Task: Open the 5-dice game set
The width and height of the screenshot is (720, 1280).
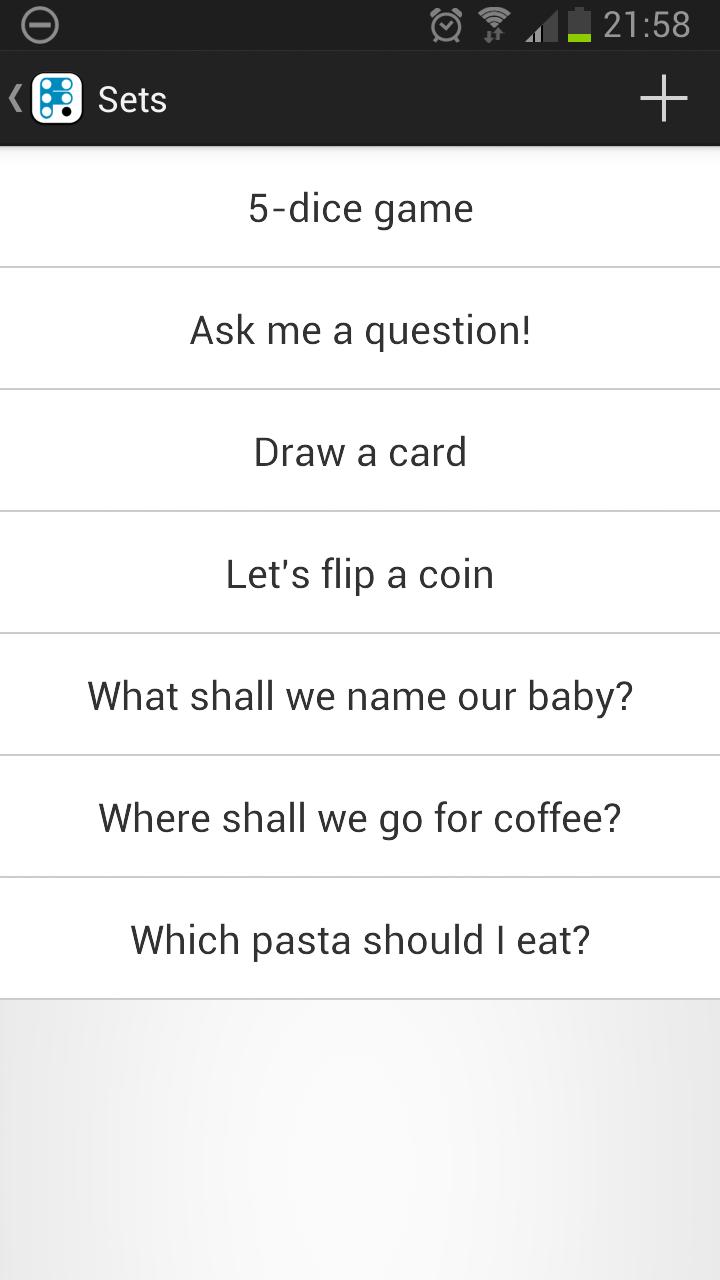Action: (360, 208)
